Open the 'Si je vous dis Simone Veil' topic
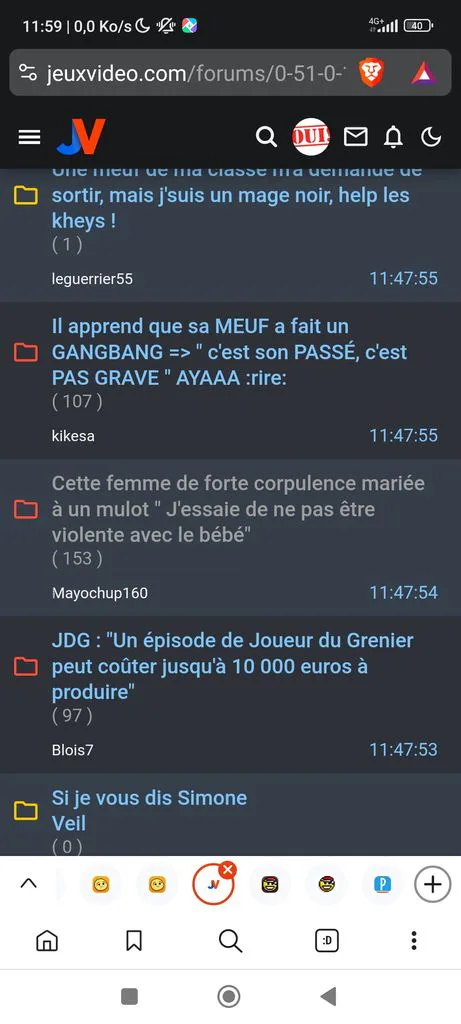Screen dimensions: 461x1024 click(149, 810)
